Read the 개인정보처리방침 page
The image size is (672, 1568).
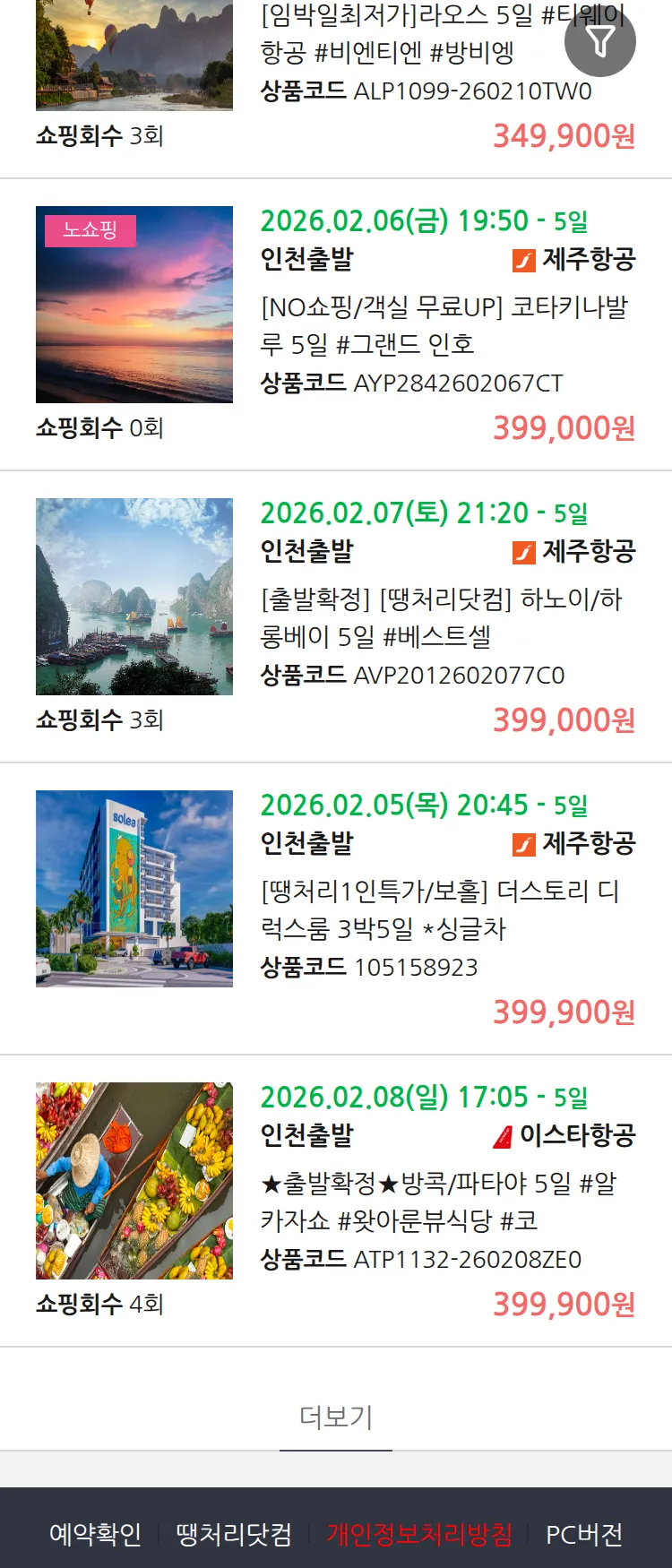[419, 1534]
